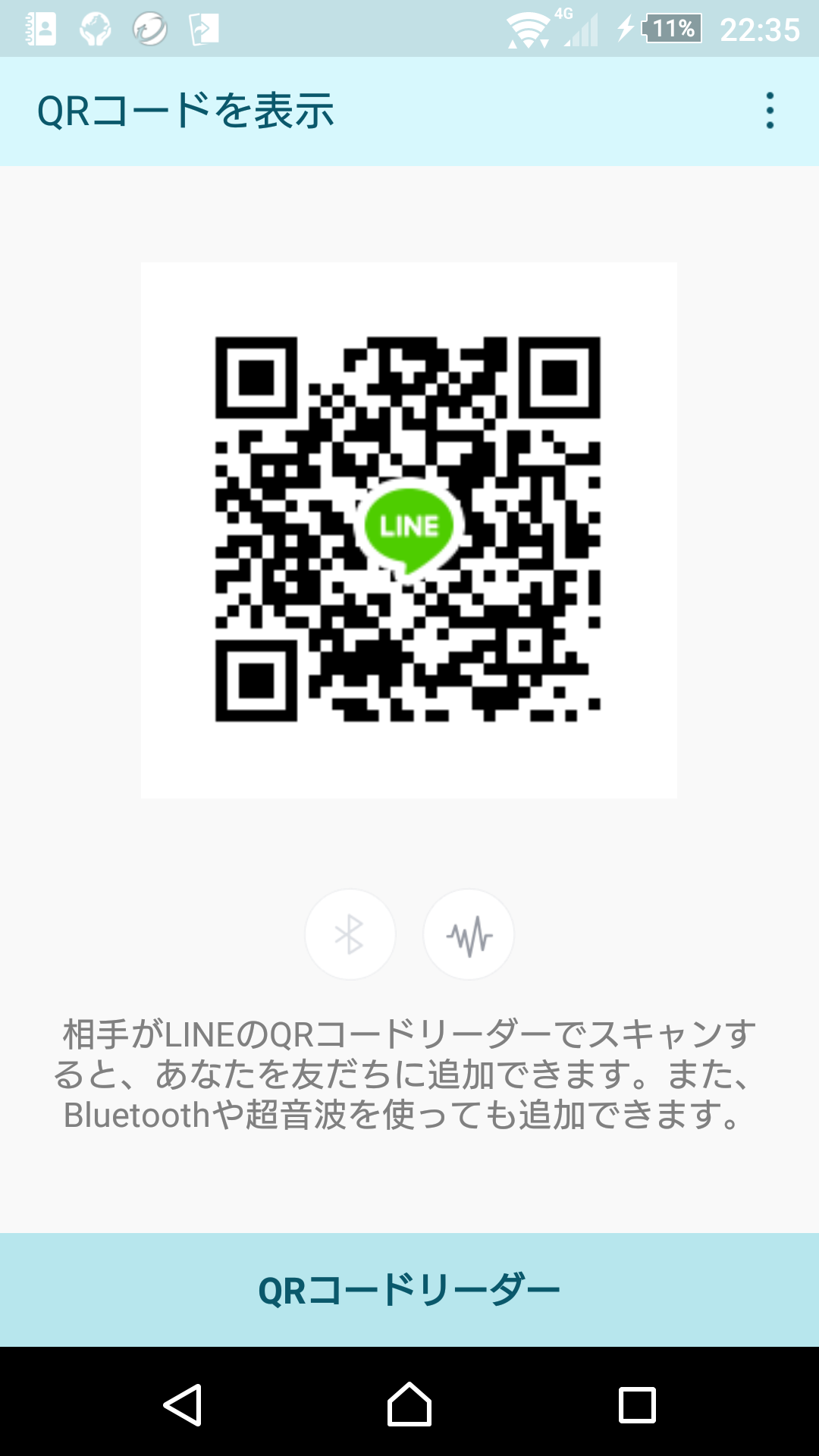819x1456 pixels.
Task: Tap the ultrasonic sound wave icon
Action: [469, 934]
